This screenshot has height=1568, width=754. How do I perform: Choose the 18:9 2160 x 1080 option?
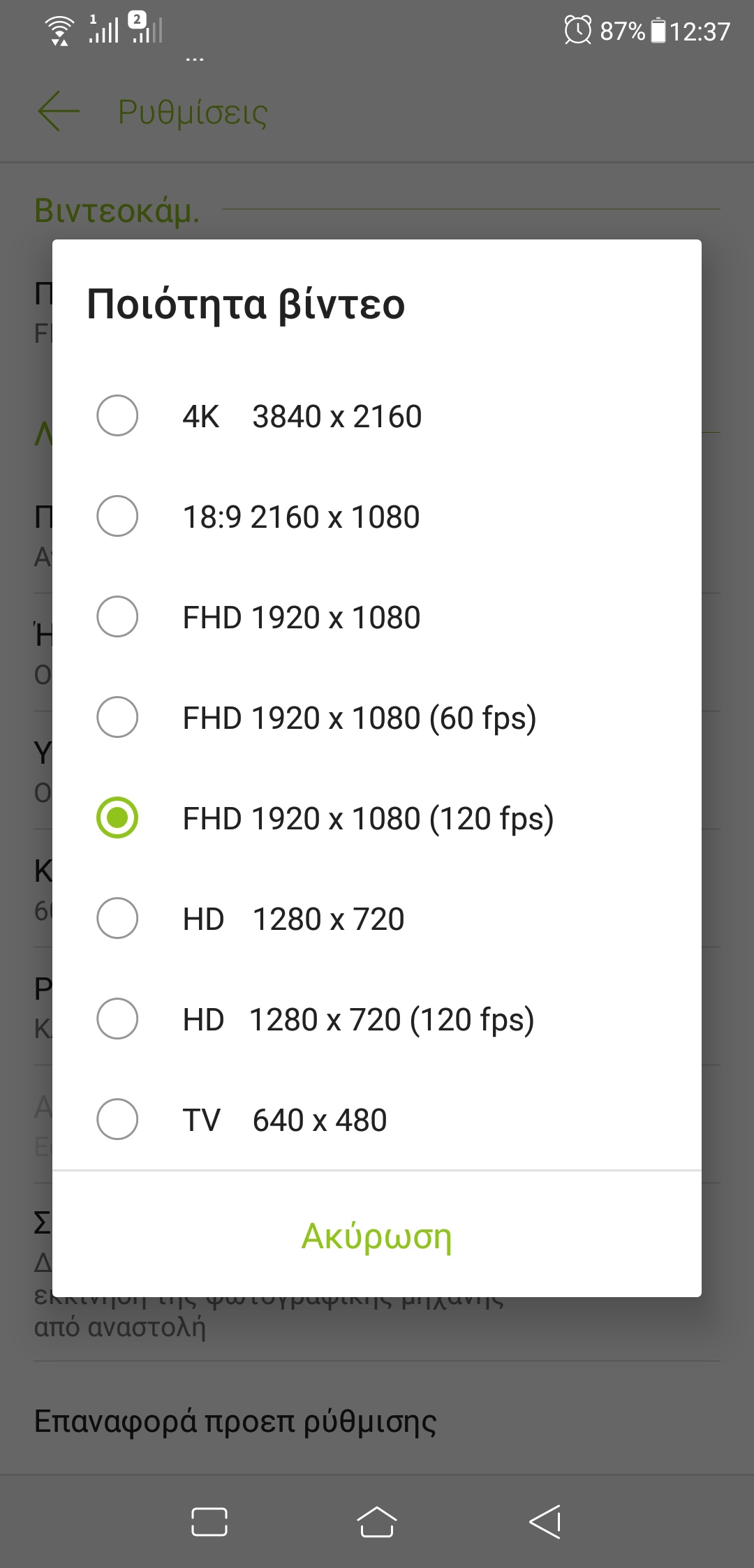[x=377, y=517]
